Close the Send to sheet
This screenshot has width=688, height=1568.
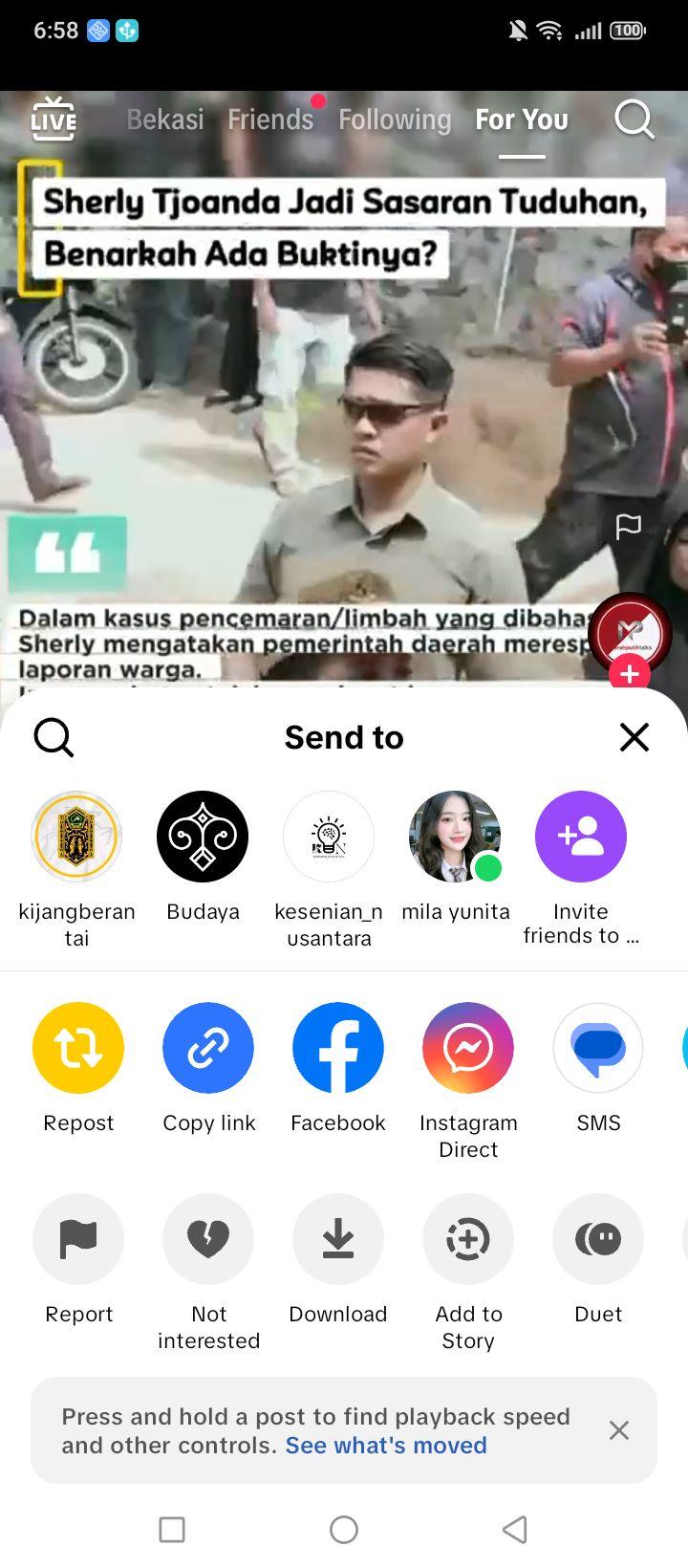click(x=634, y=737)
